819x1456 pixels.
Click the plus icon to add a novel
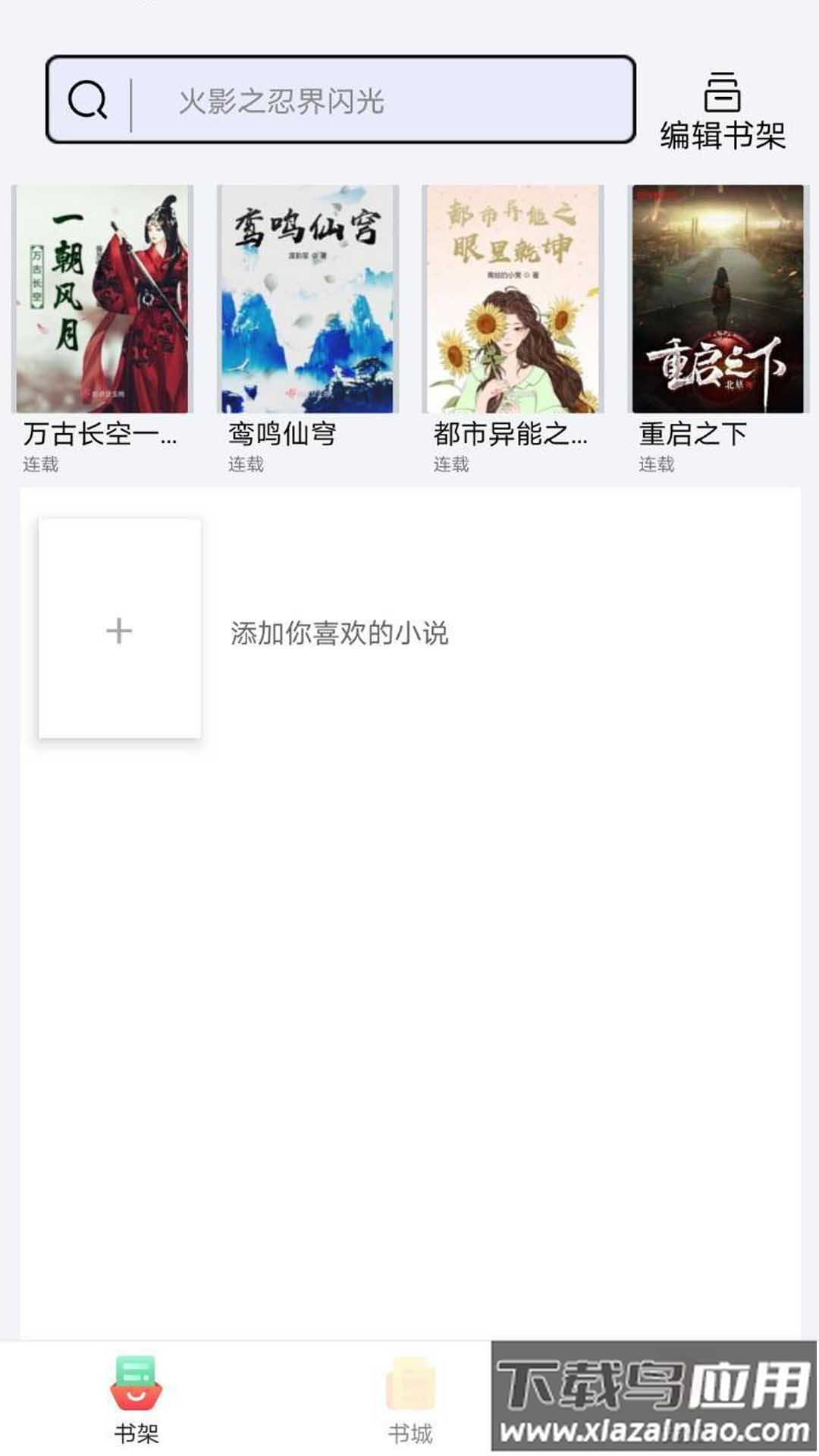tap(119, 629)
